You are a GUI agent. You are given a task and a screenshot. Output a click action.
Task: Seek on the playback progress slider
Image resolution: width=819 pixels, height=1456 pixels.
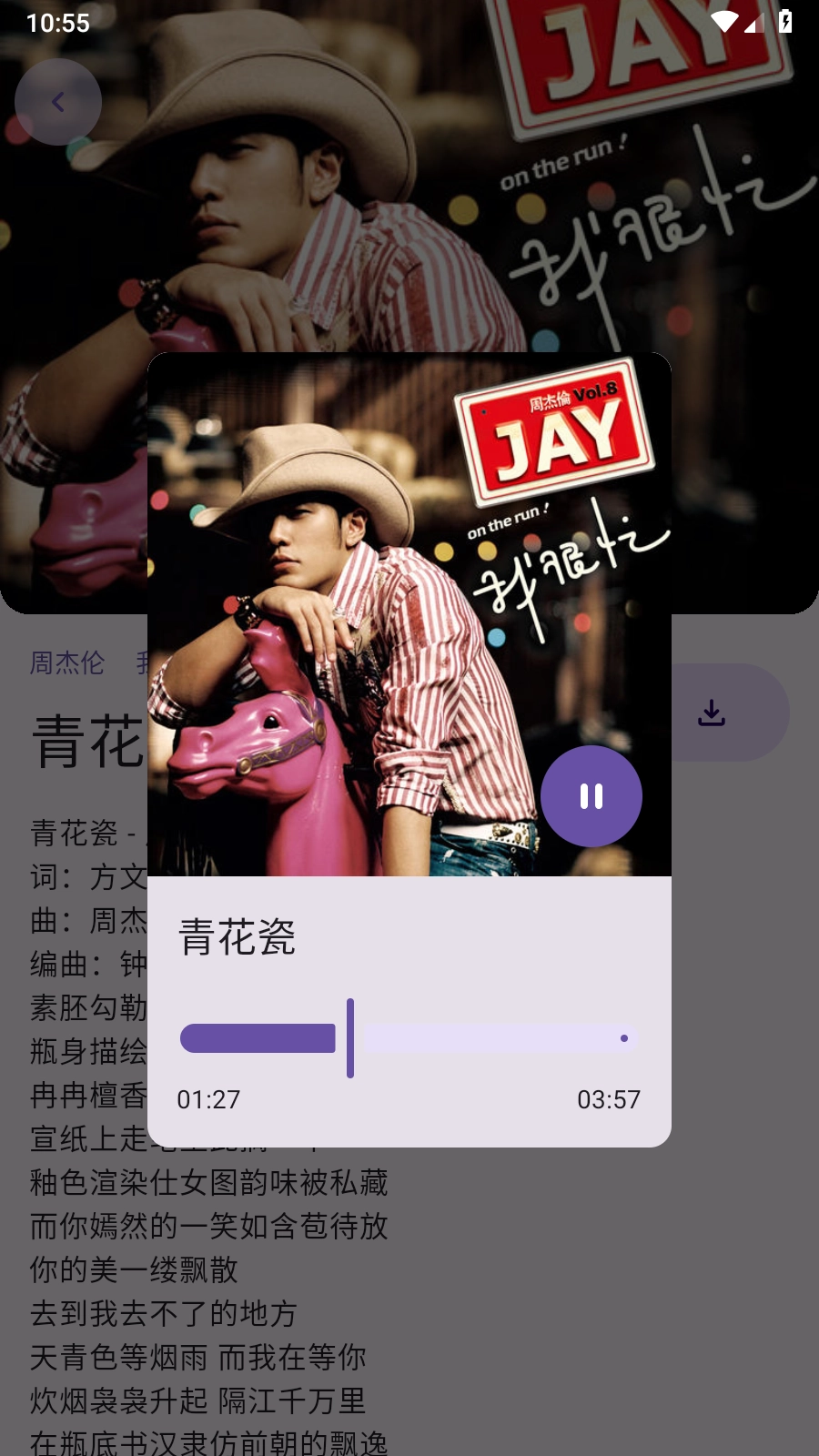point(409,1038)
